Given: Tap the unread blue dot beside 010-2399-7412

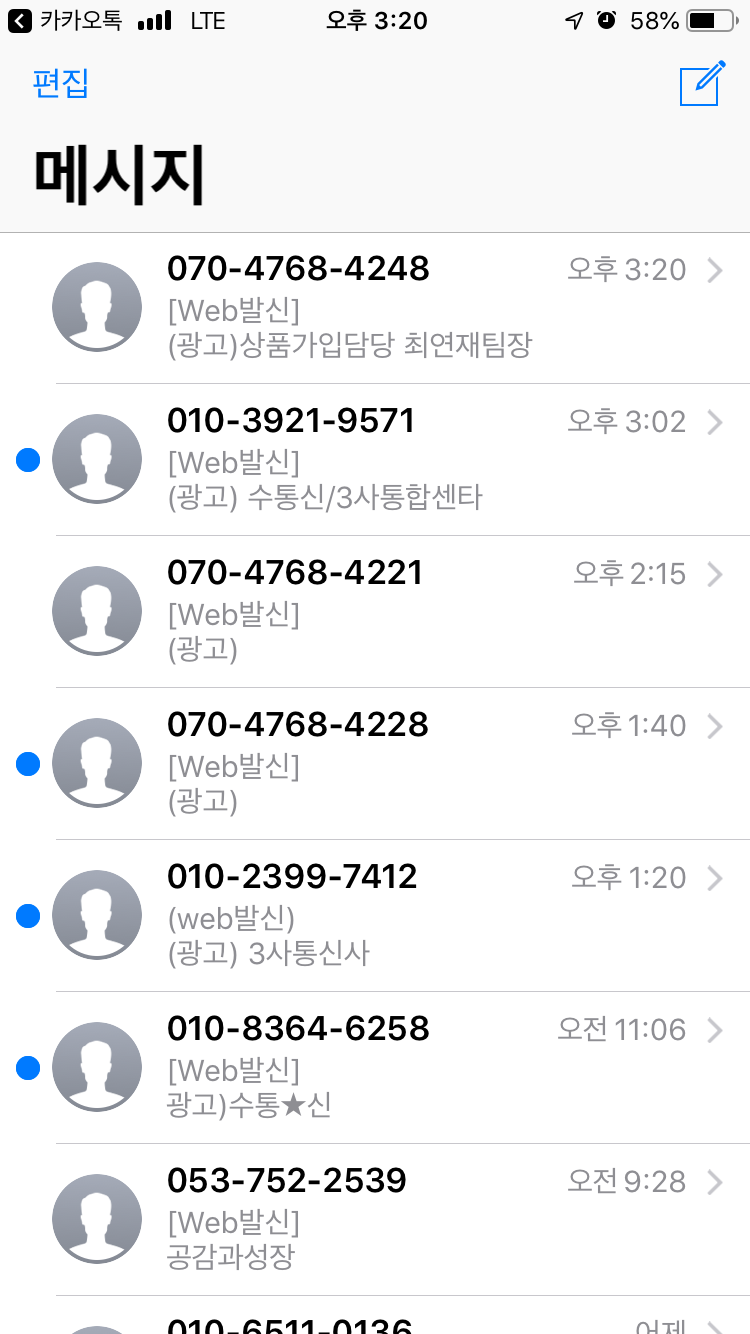Looking at the screenshot, I should pyautogui.click(x=27, y=915).
